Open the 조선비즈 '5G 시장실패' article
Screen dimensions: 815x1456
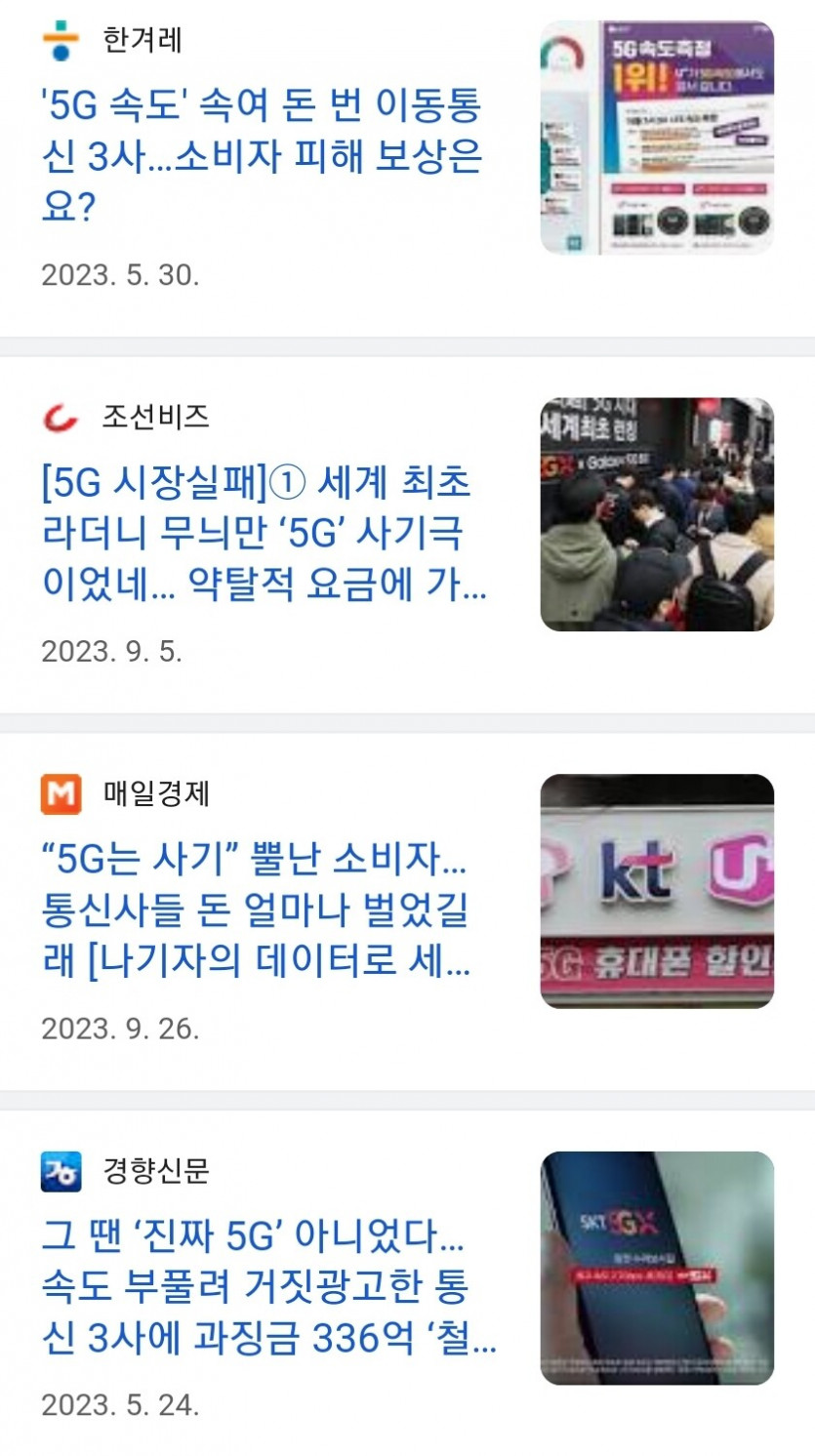[x=264, y=533]
